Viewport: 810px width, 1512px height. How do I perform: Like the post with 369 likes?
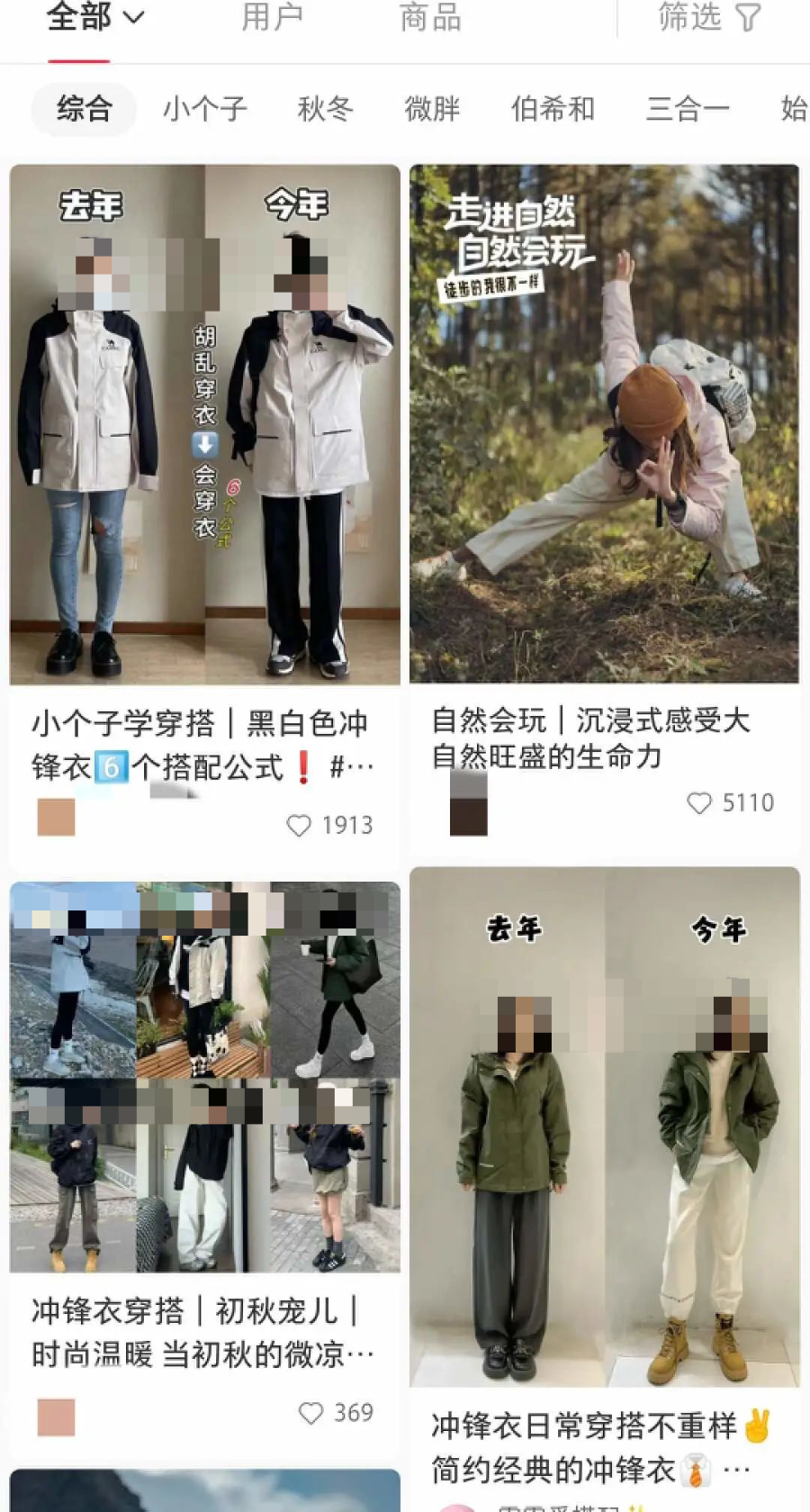pyautogui.click(x=310, y=1413)
